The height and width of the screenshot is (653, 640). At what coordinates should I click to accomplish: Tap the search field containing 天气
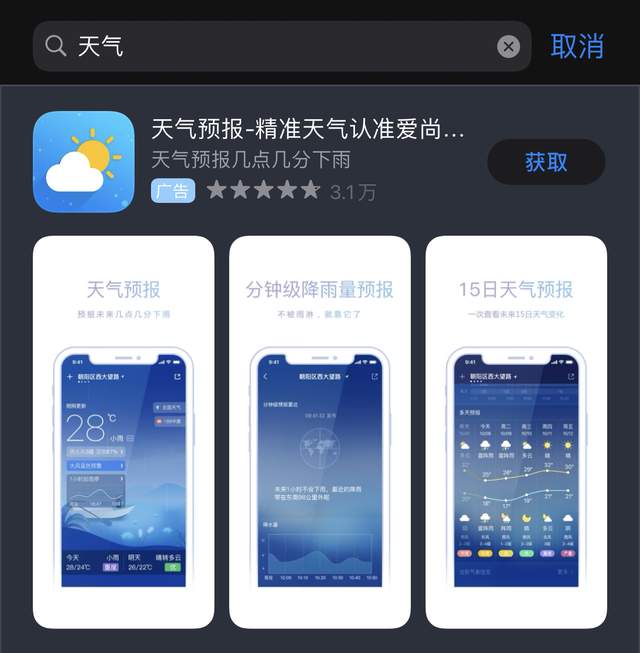click(x=270, y=46)
